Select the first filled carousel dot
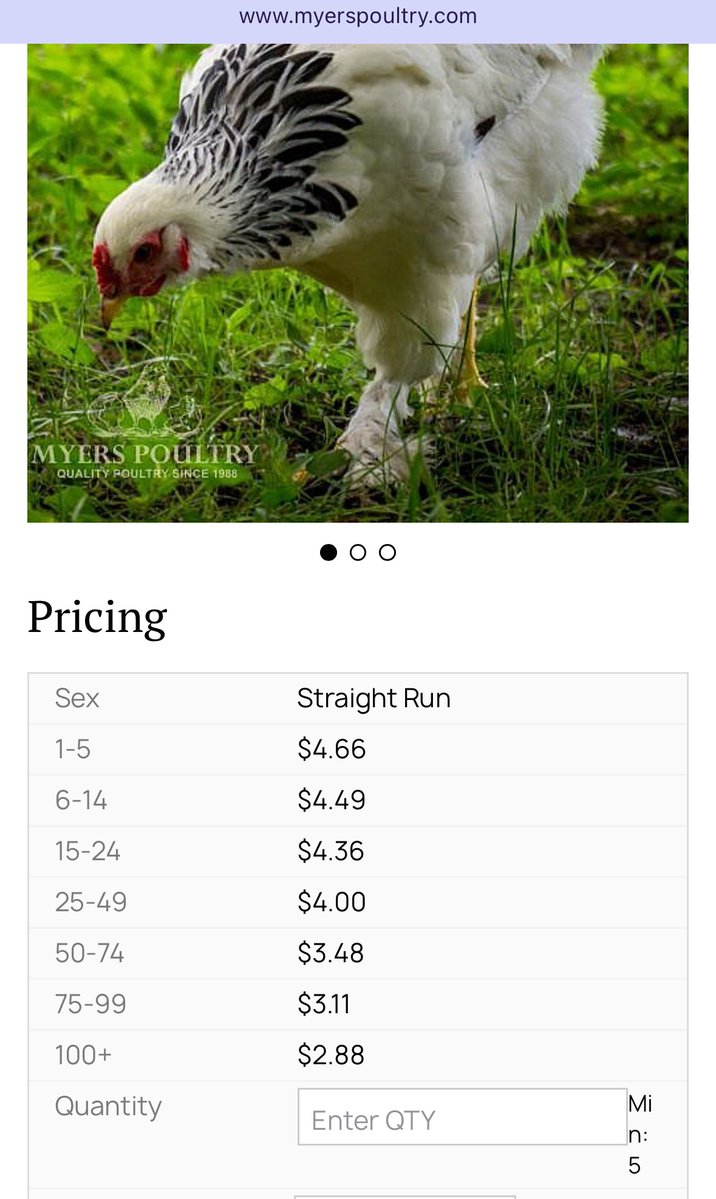The image size is (716, 1199). pyautogui.click(x=328, y=552)
